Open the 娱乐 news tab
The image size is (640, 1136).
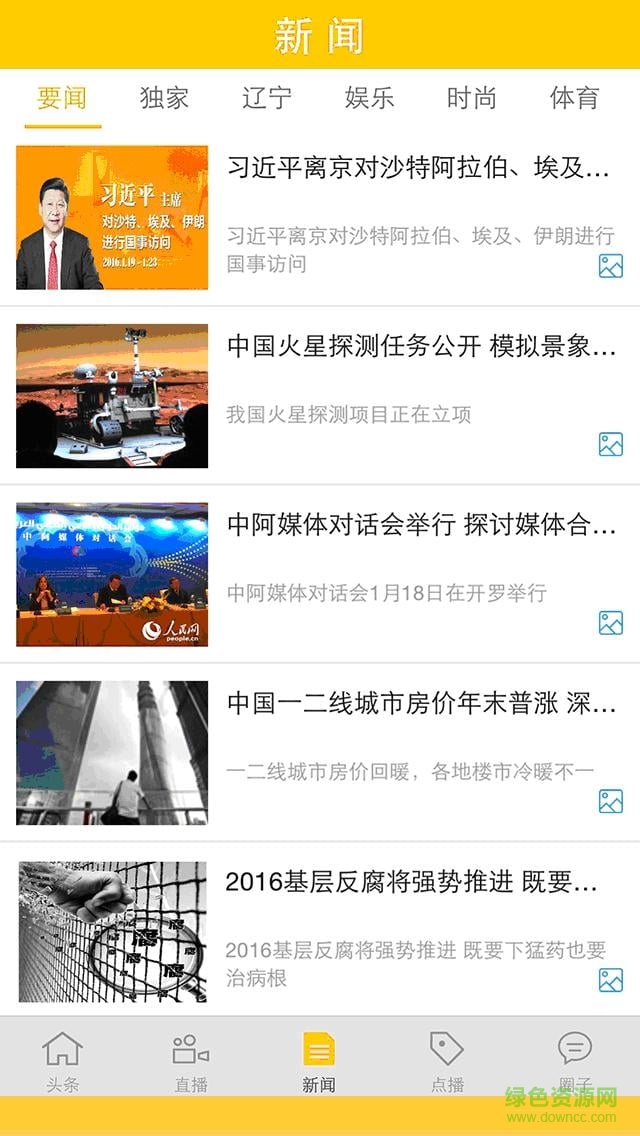[370, 98]
